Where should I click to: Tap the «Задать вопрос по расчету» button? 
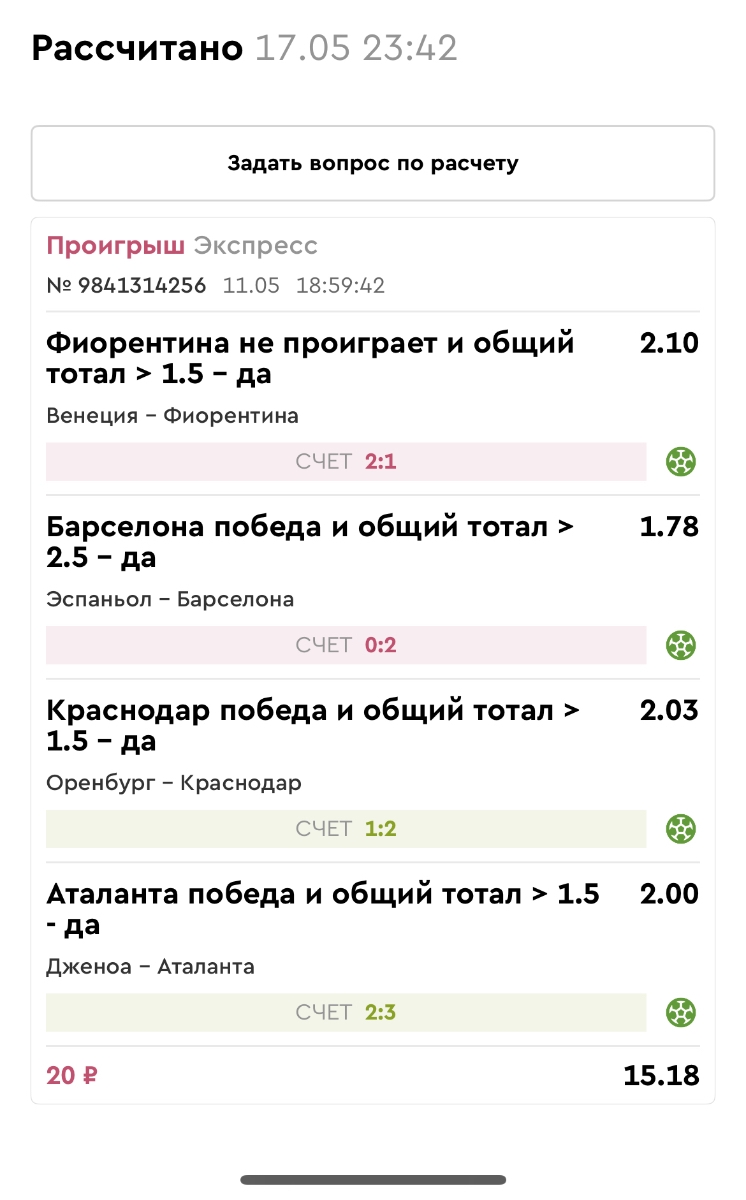coord(373,163)
